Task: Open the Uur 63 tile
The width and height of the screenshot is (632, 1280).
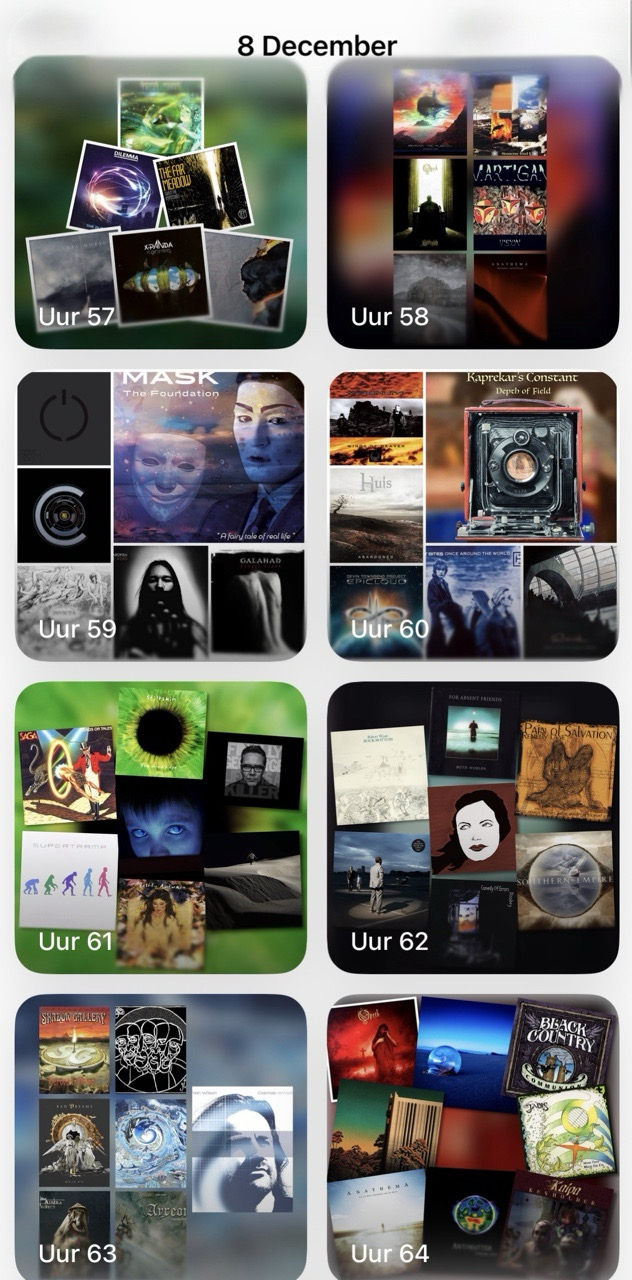Action: (160, 1137)
